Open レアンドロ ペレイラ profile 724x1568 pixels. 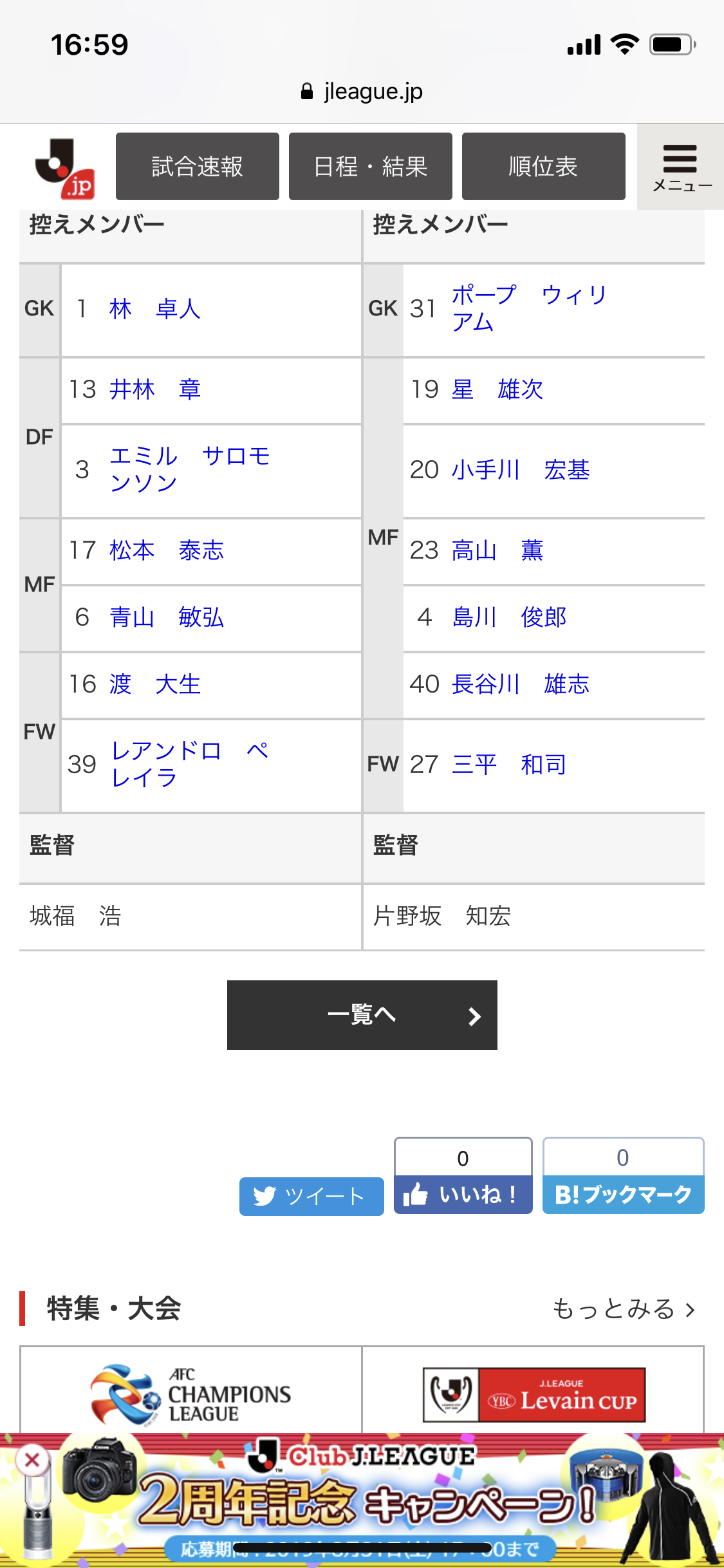(x=189, y=764)
